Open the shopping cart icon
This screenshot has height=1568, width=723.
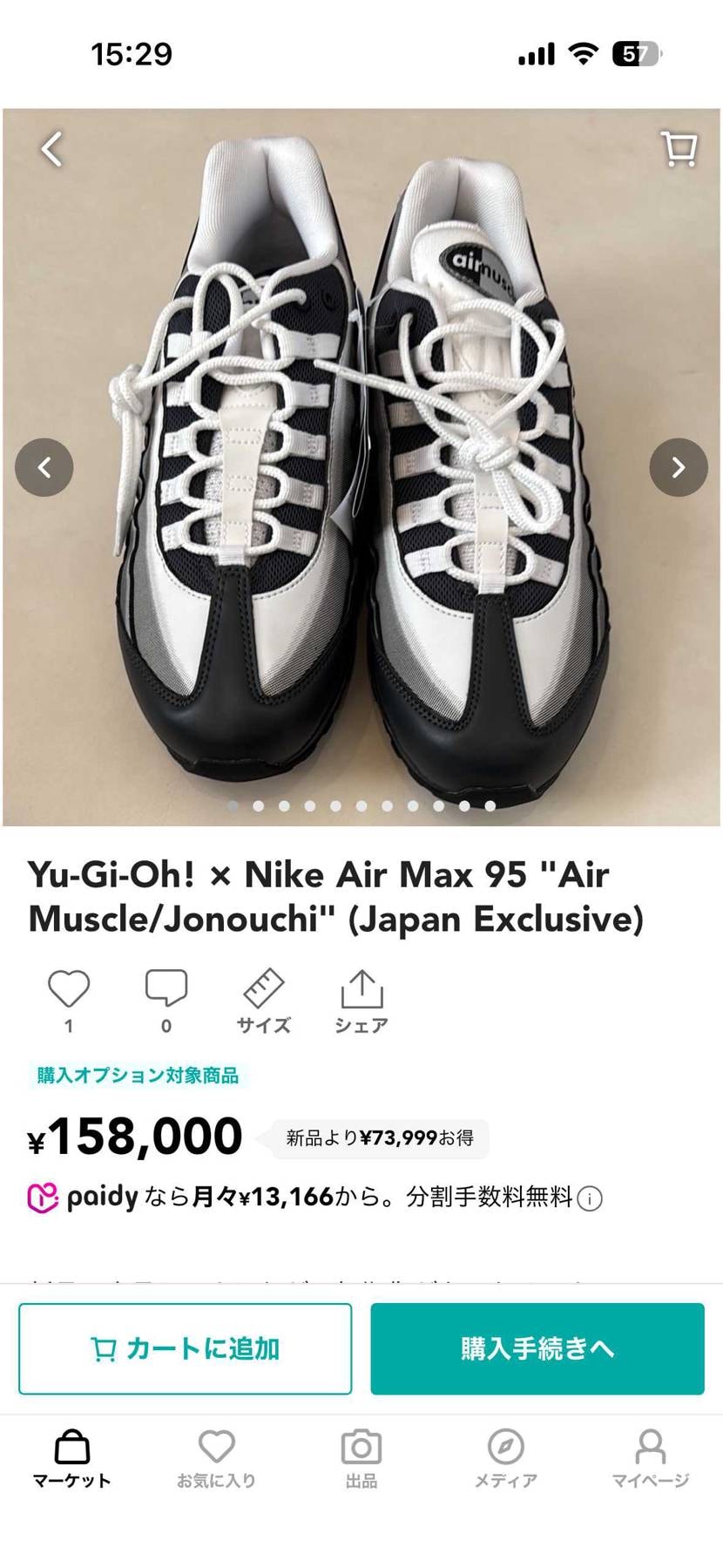click(x=679, y=150)
